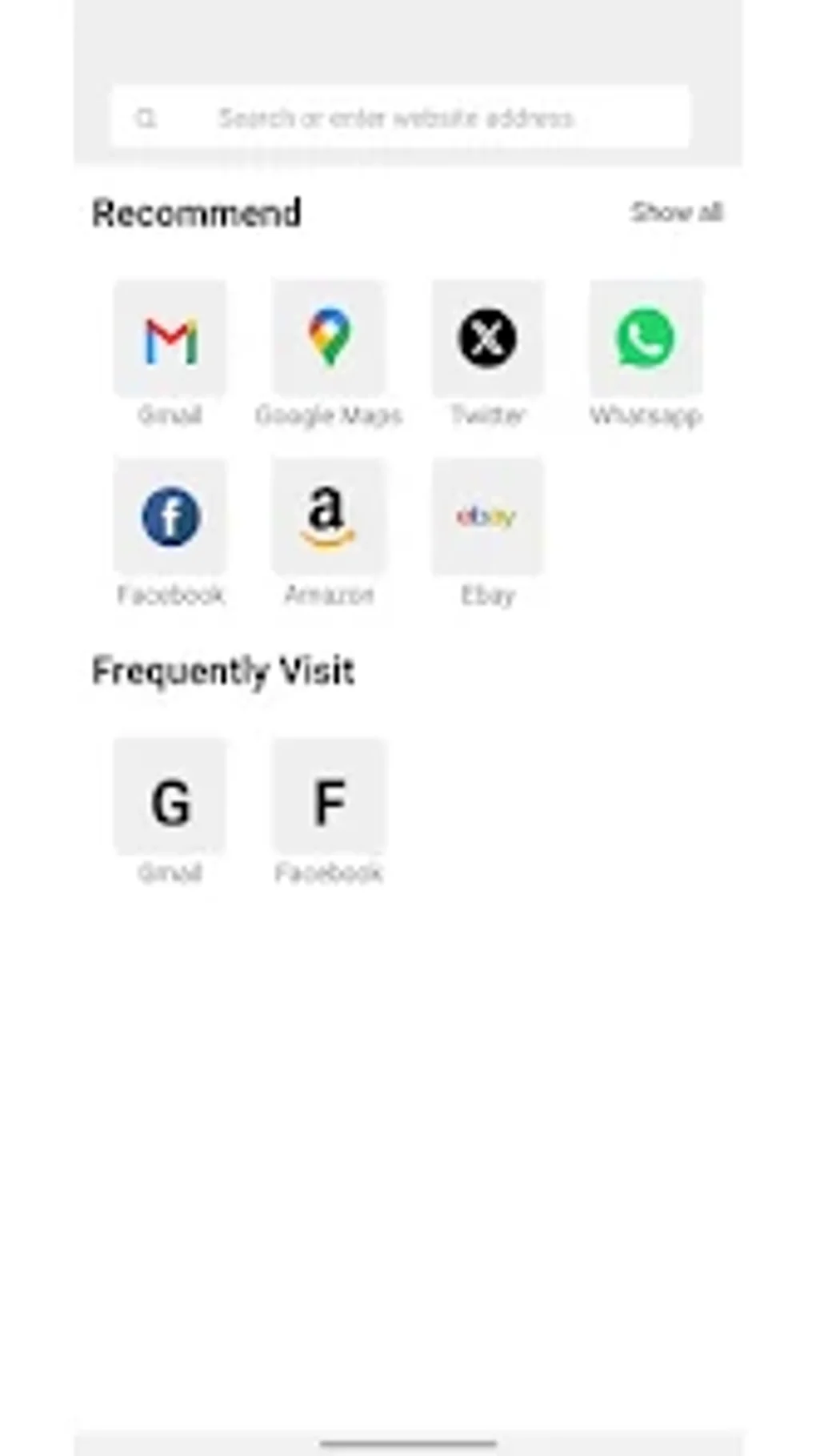Open Google Maps shortcut
The width and height of the screenshot is (816, 1456).
click(329, 339)
